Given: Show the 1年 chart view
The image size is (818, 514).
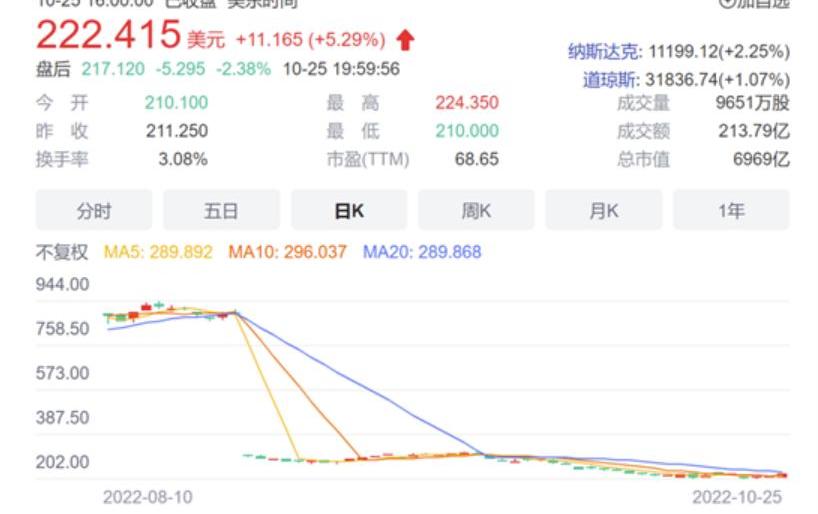Looking at the screenshot, I should pyautogui.click(x=731, y=211).
